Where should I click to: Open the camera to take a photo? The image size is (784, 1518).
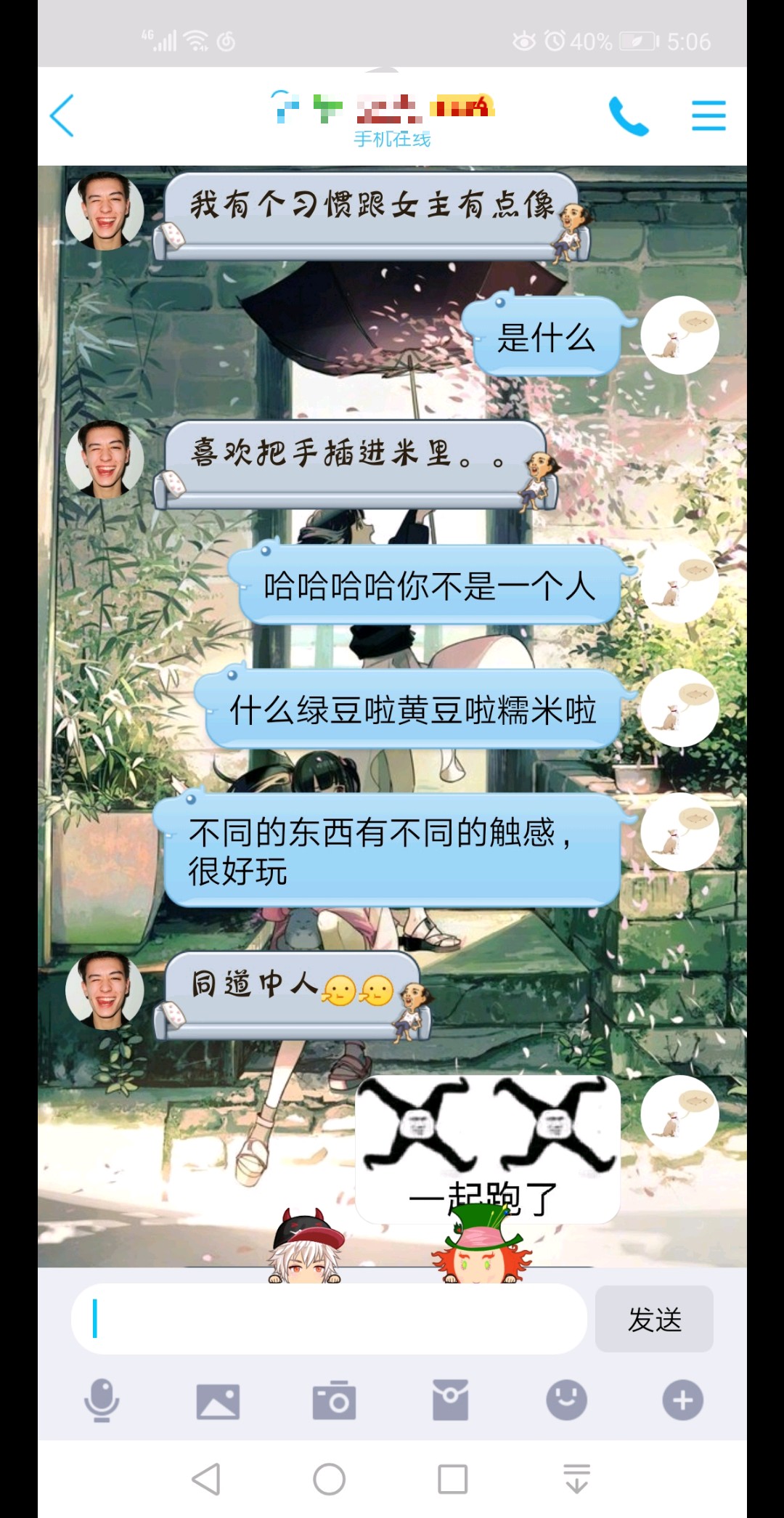coord(334,1400)
